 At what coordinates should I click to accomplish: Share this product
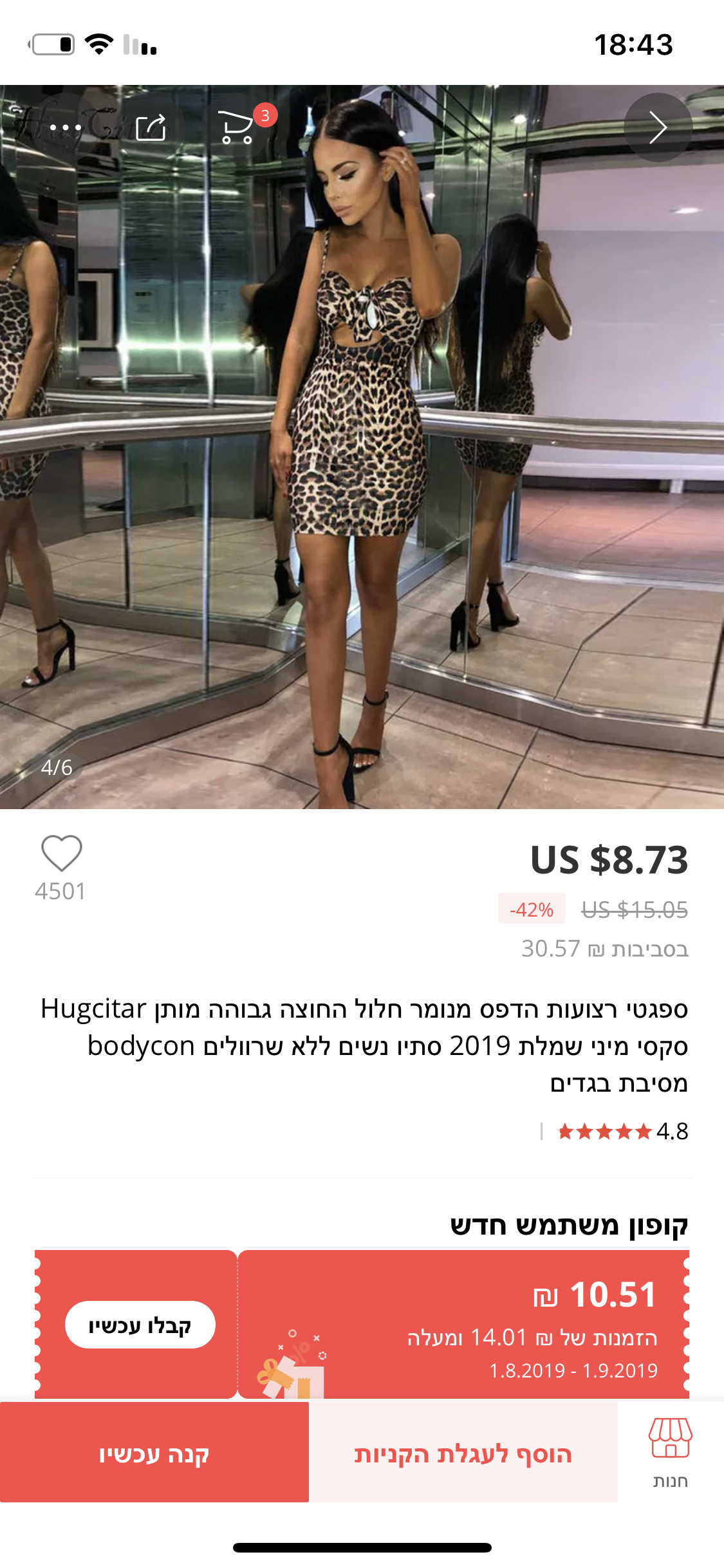(x=151, y=127)
